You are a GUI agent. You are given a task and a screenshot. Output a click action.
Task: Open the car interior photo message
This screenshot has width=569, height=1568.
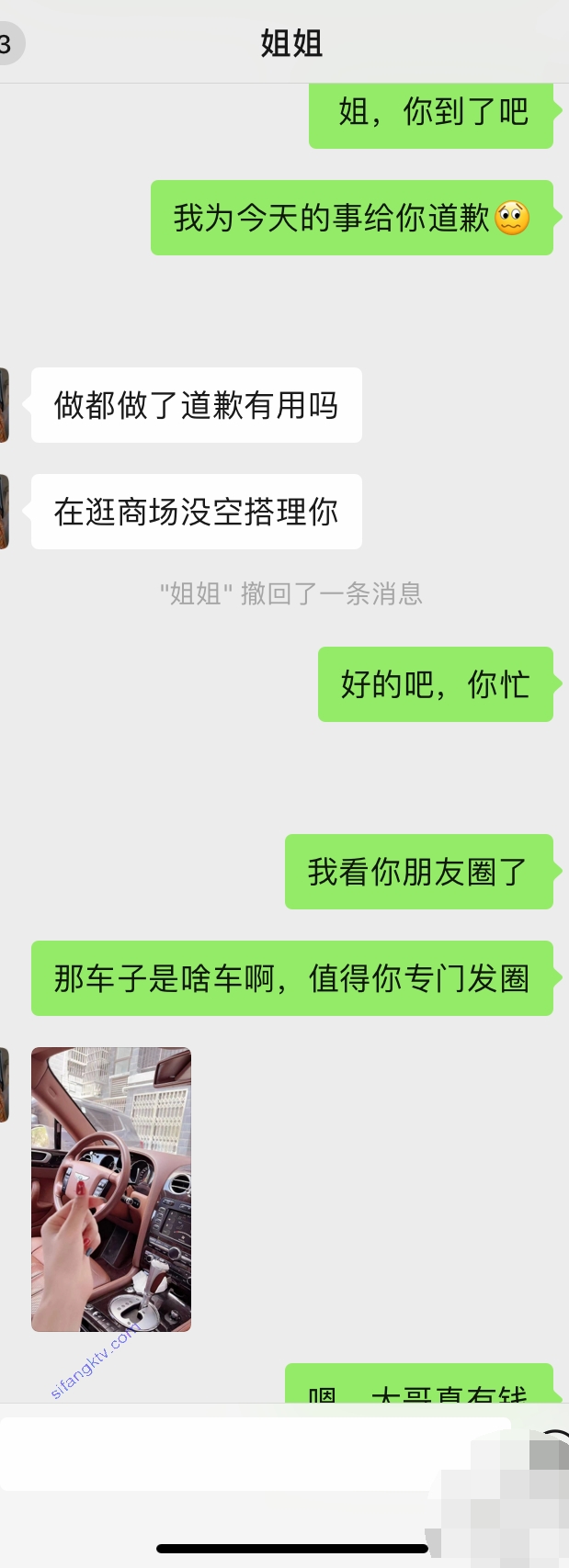pos(111,1190)
